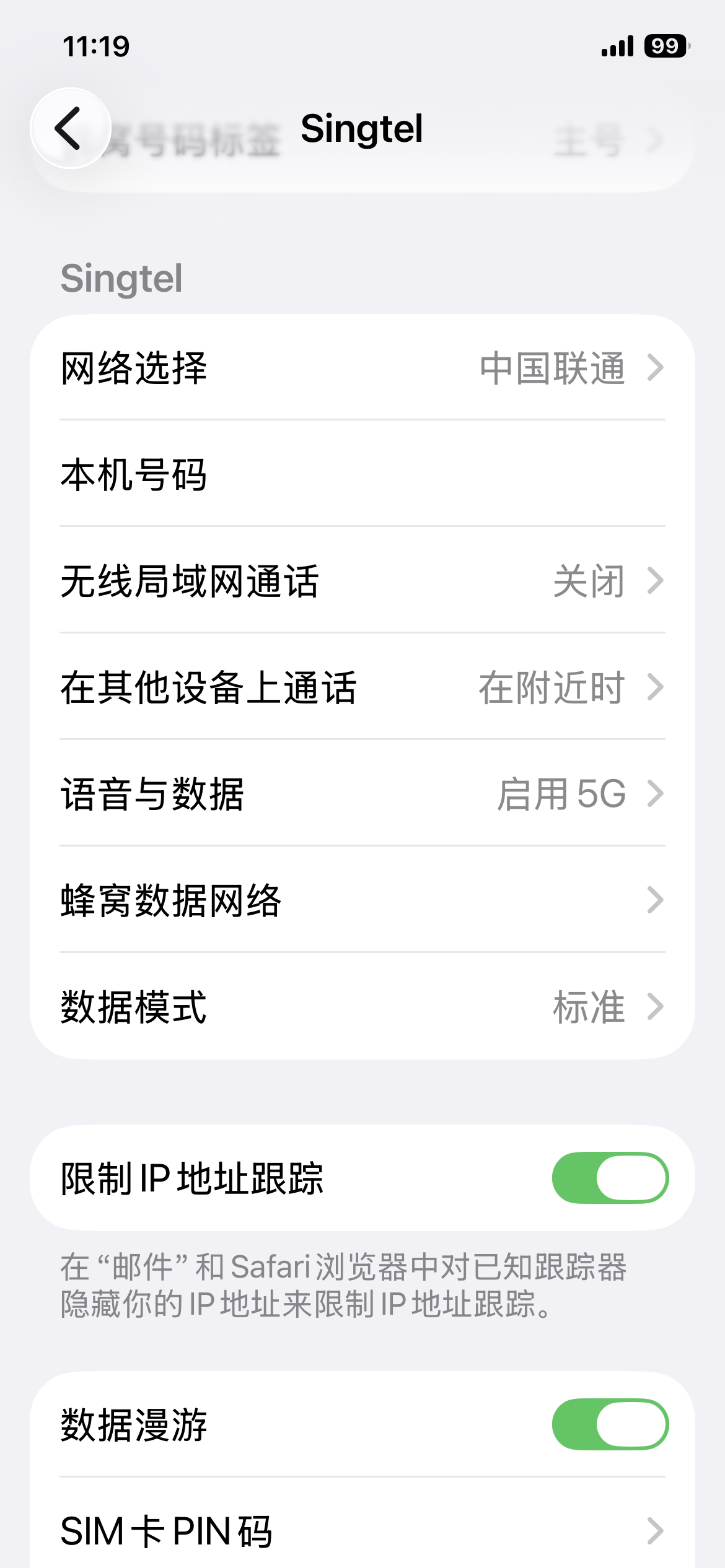Open 无线局域网通话 settings

point(362,581)
